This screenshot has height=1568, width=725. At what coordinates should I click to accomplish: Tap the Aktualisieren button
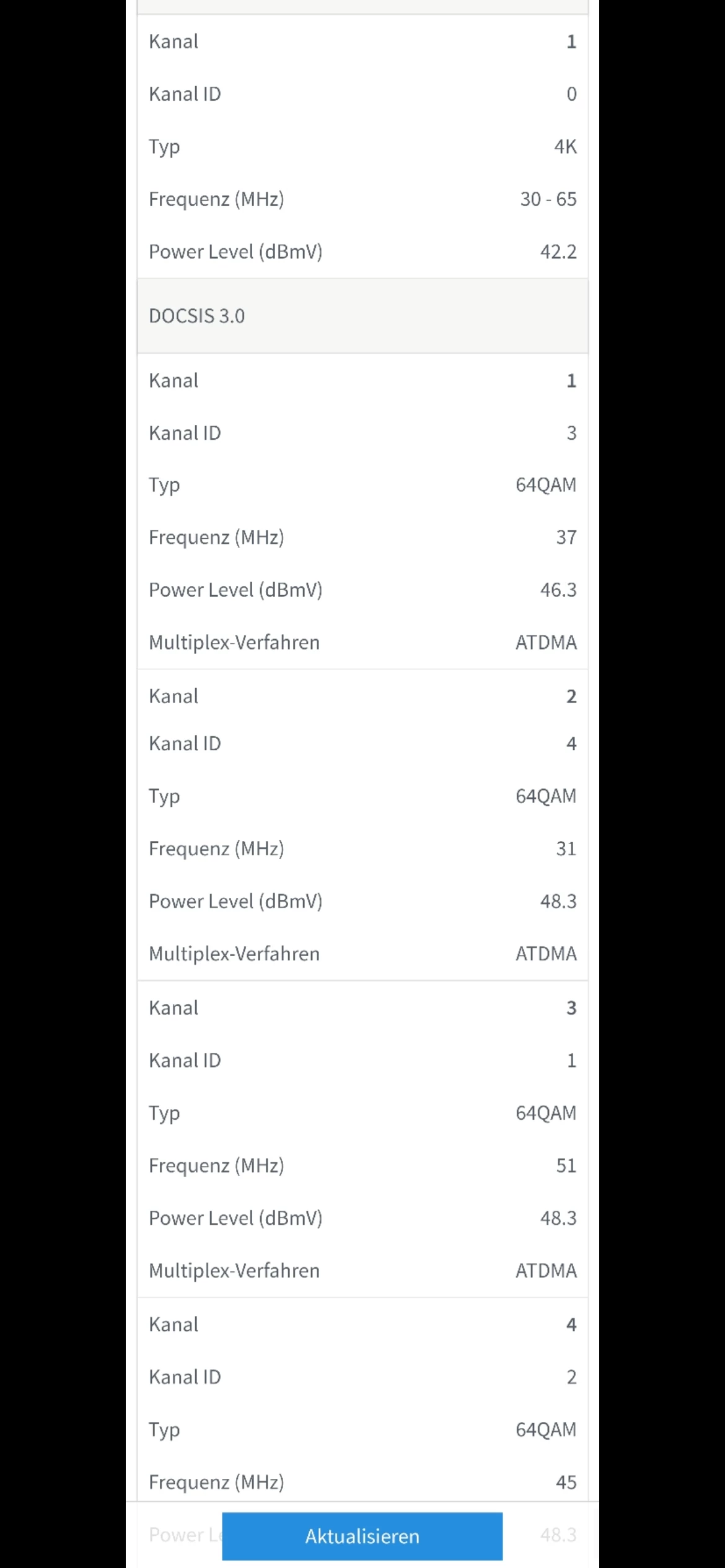(x=362, y=1536)
